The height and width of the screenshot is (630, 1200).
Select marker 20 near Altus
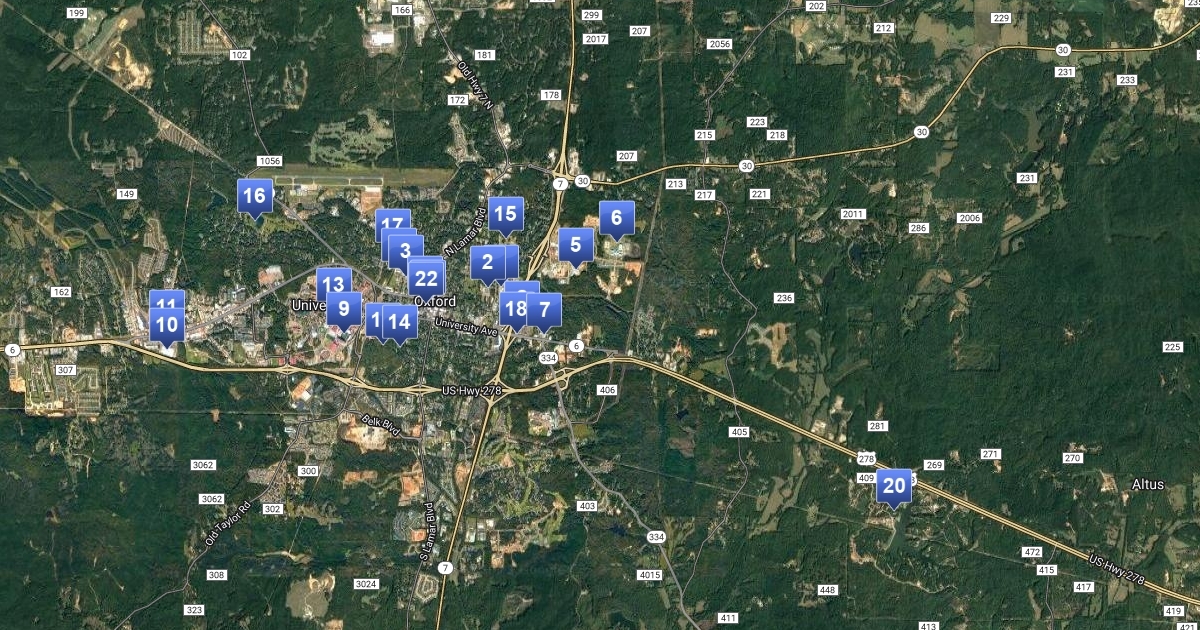[894, 487]
